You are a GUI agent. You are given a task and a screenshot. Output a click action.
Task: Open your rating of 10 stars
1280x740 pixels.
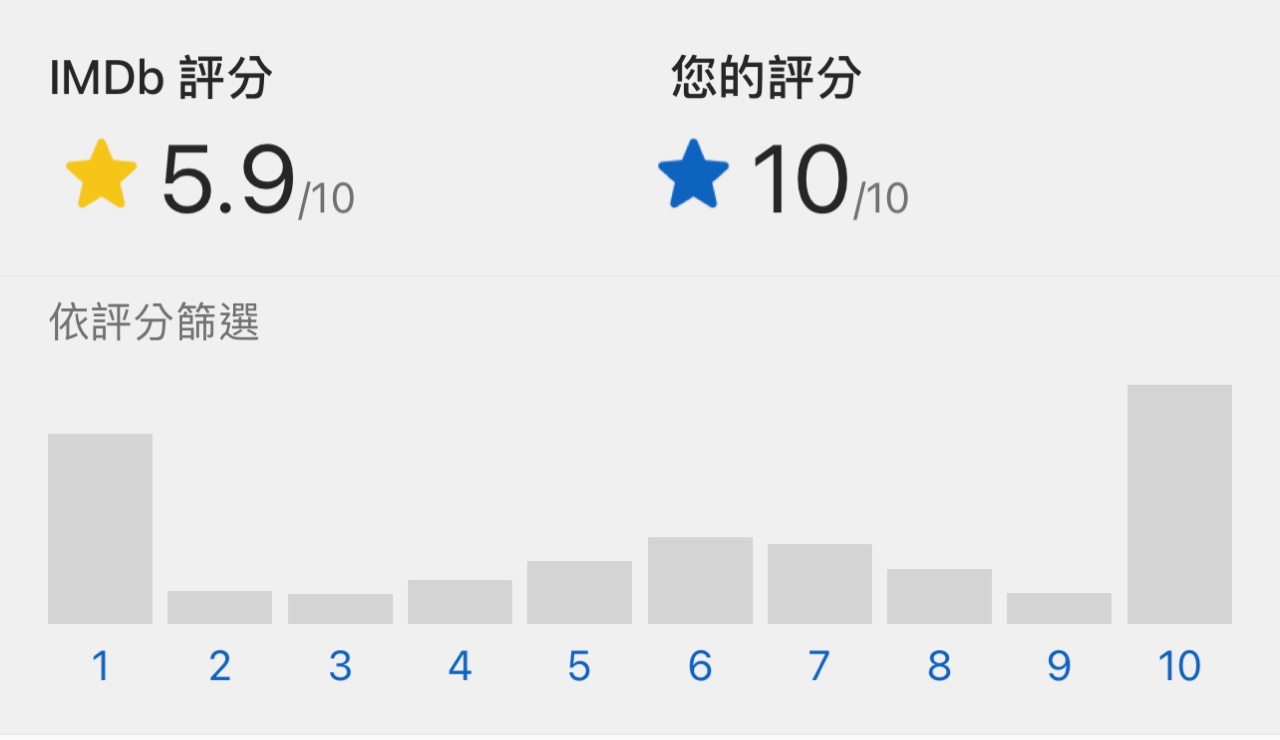[782, 178]
